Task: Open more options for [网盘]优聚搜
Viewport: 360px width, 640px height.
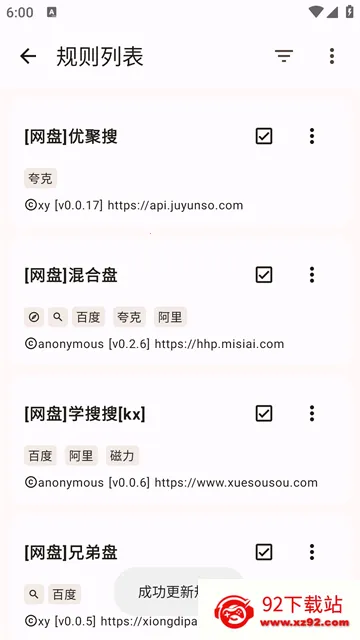Action: click(x=312, y=136)
